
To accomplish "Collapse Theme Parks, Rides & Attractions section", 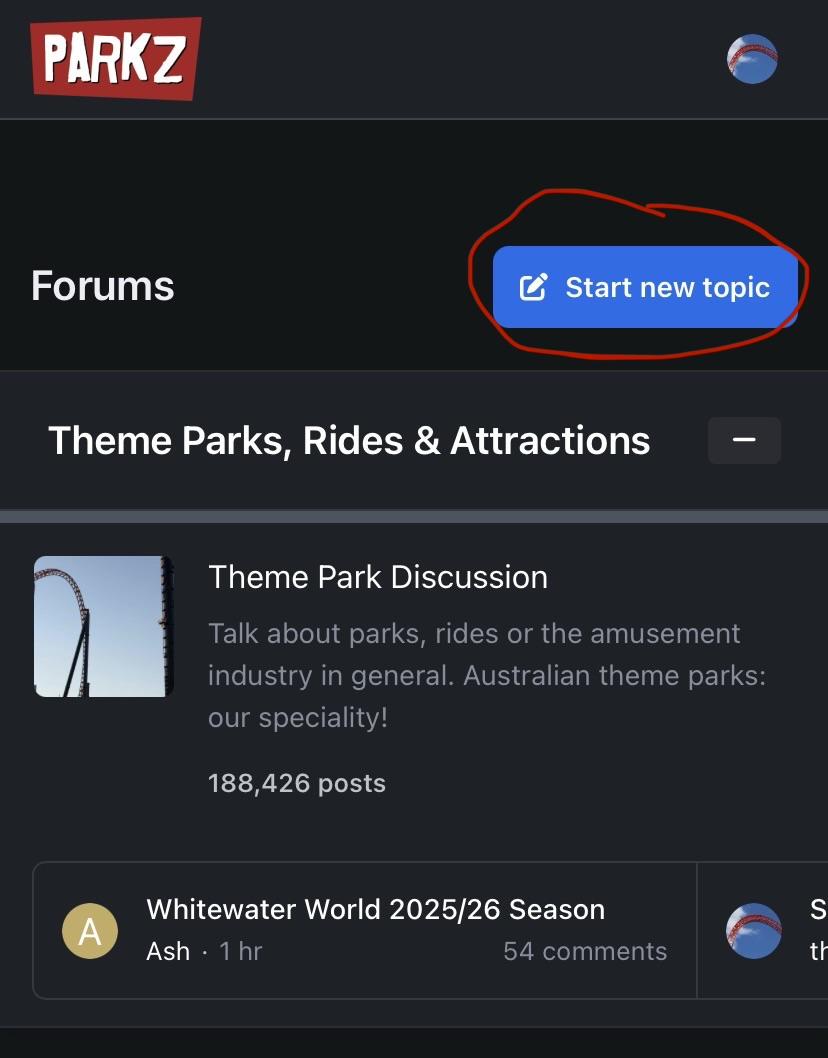I will pos(744,441).
